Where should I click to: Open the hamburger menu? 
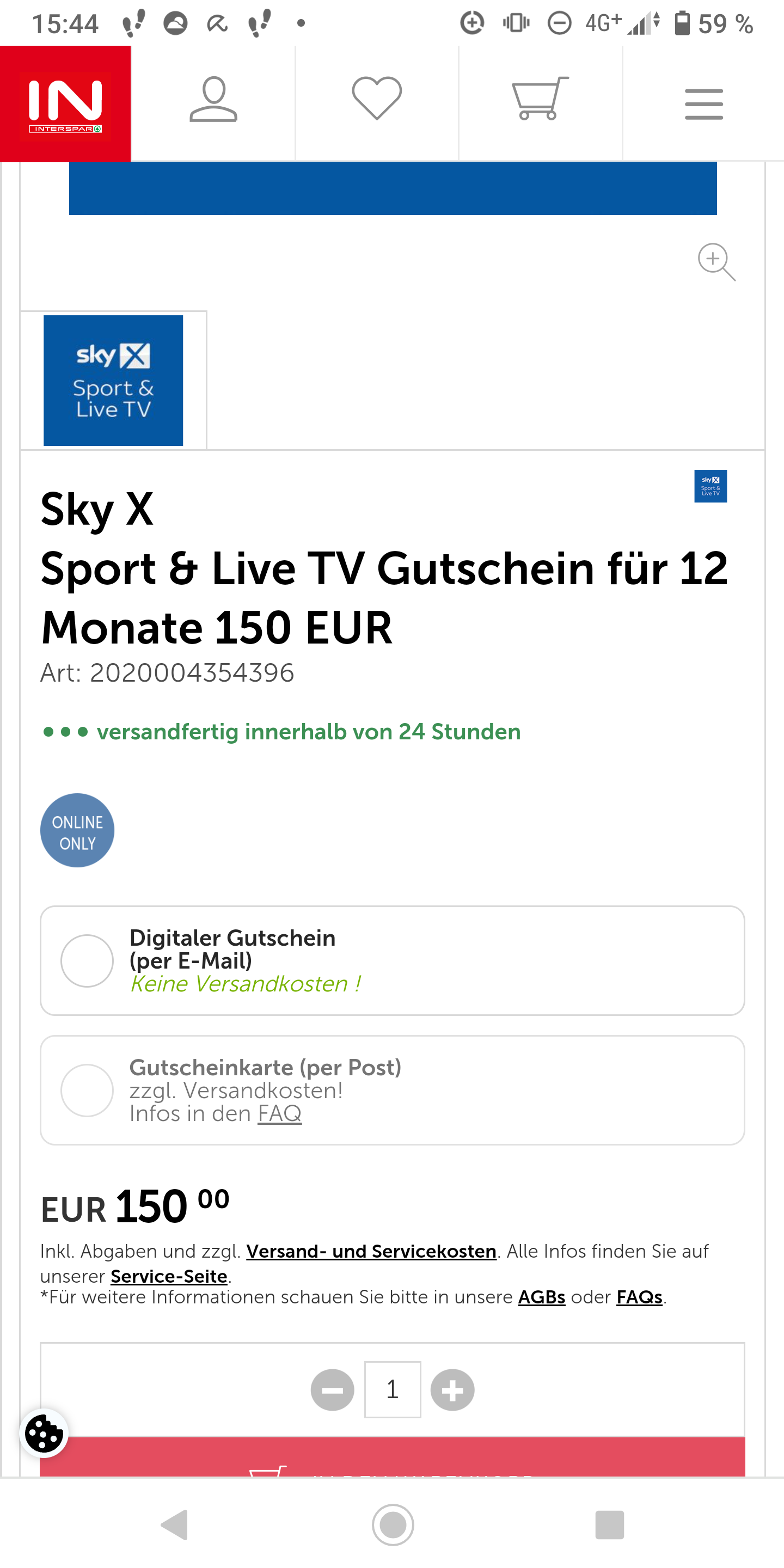pyautogui.click(x=703, y=103)
